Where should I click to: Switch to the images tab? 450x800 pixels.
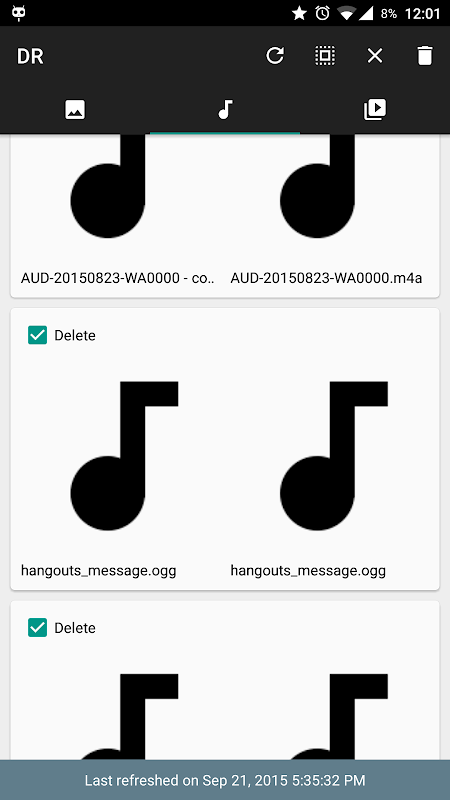tap(75, 110)
